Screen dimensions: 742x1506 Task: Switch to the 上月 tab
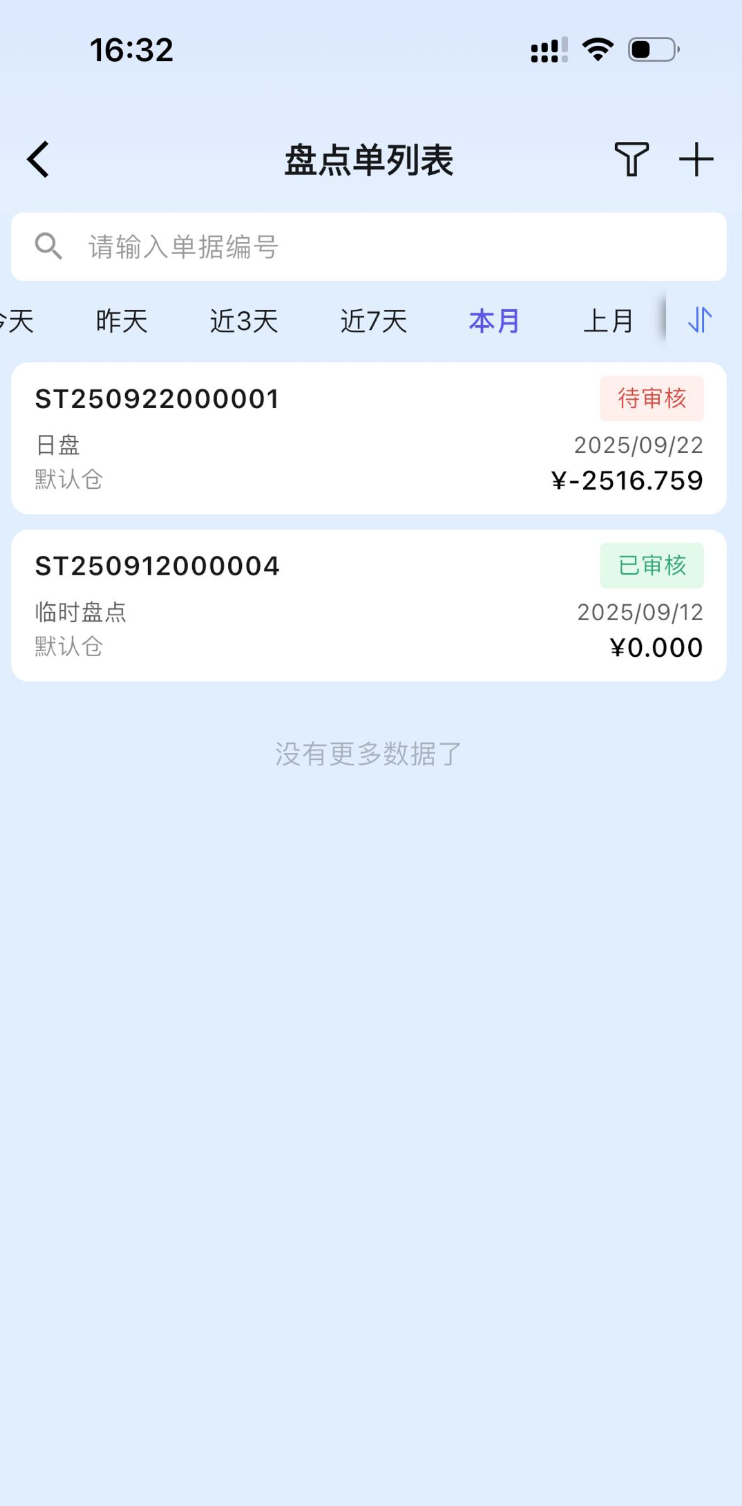point(609,321)
